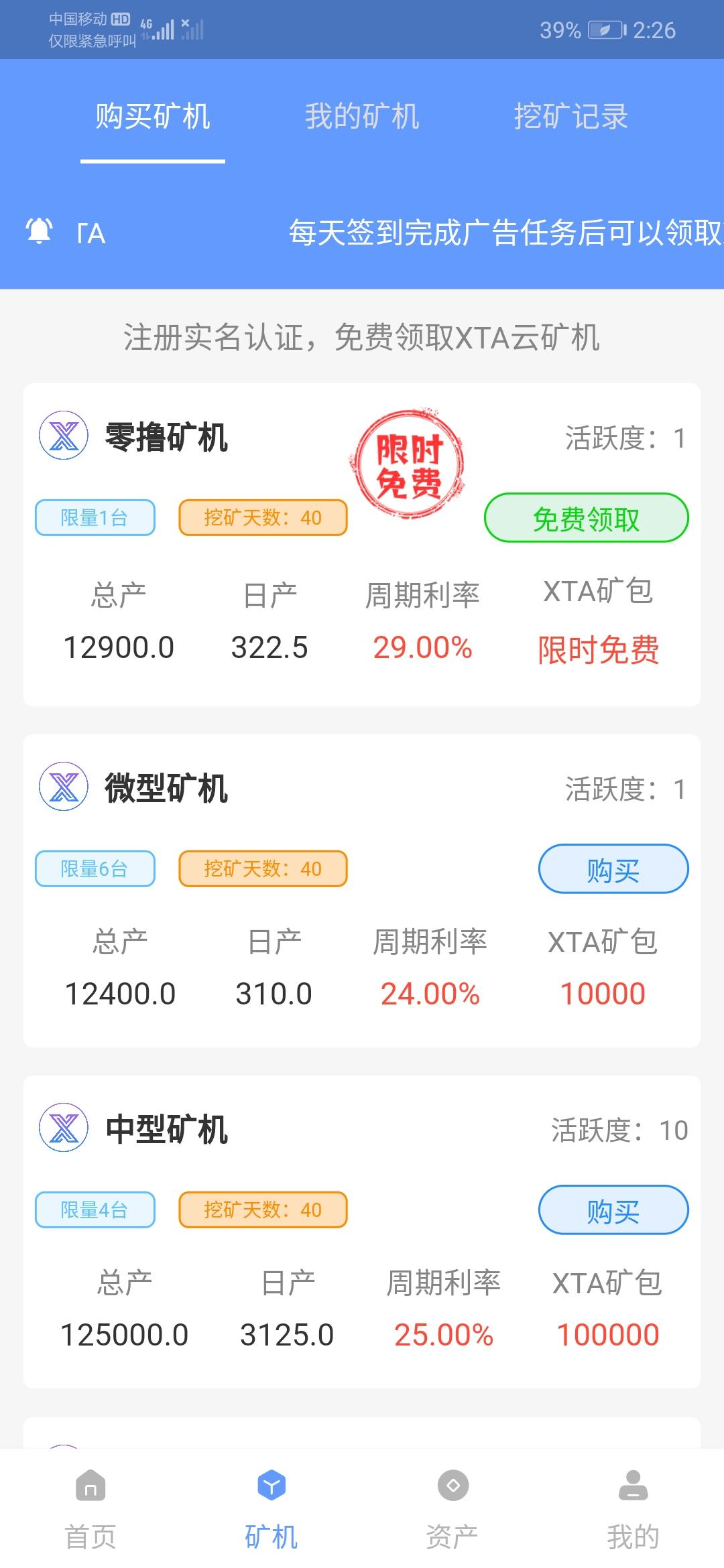Screen dimensions: 724x1568
Task: Tap the 注册实名认证 banner text
Action: click(362, 338)
